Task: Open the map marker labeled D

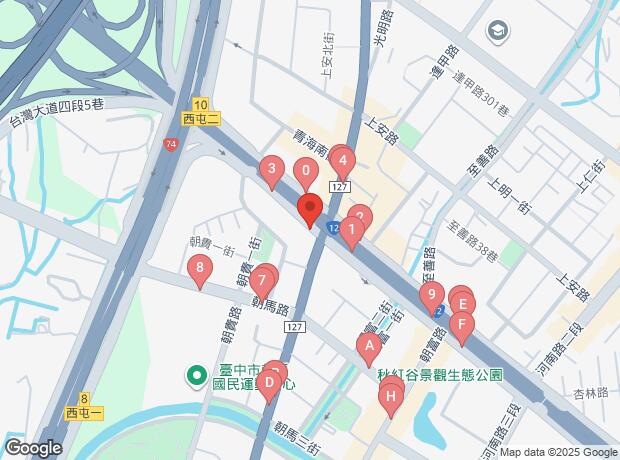Action: click(x=269, y=382)
